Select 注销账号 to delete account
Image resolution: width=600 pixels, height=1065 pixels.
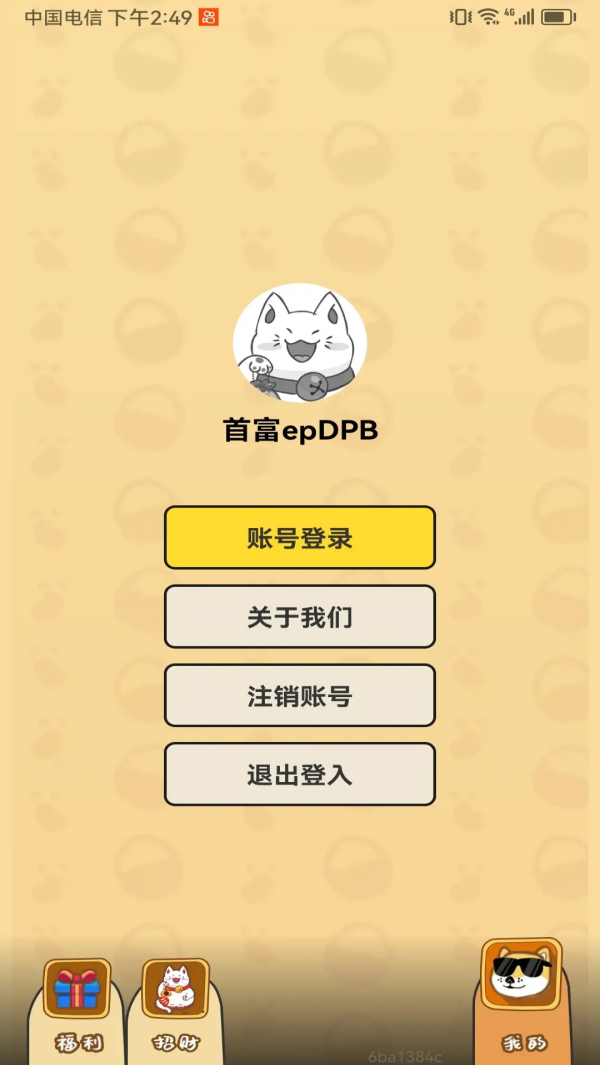click(300, 696)
